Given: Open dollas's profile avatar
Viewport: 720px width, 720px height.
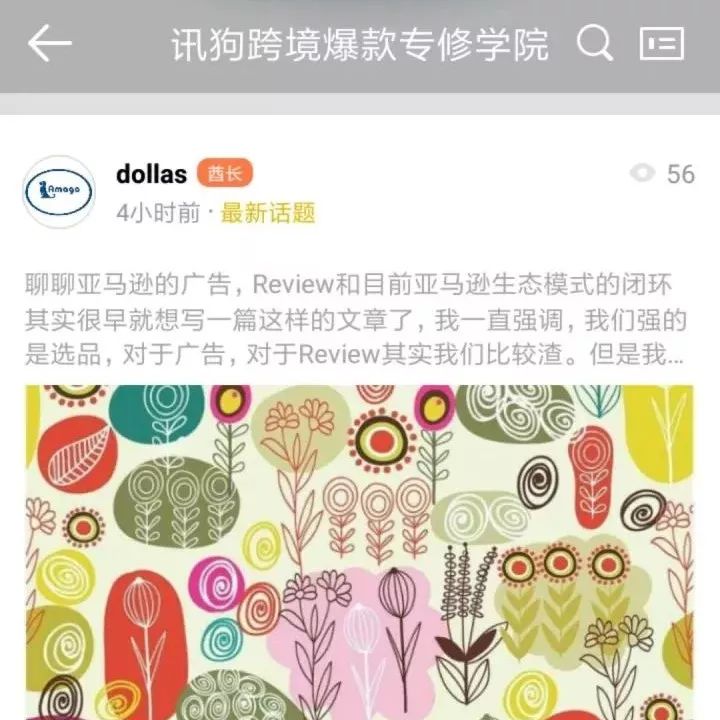Looking at the screenshot, I should tap(59, 192).
